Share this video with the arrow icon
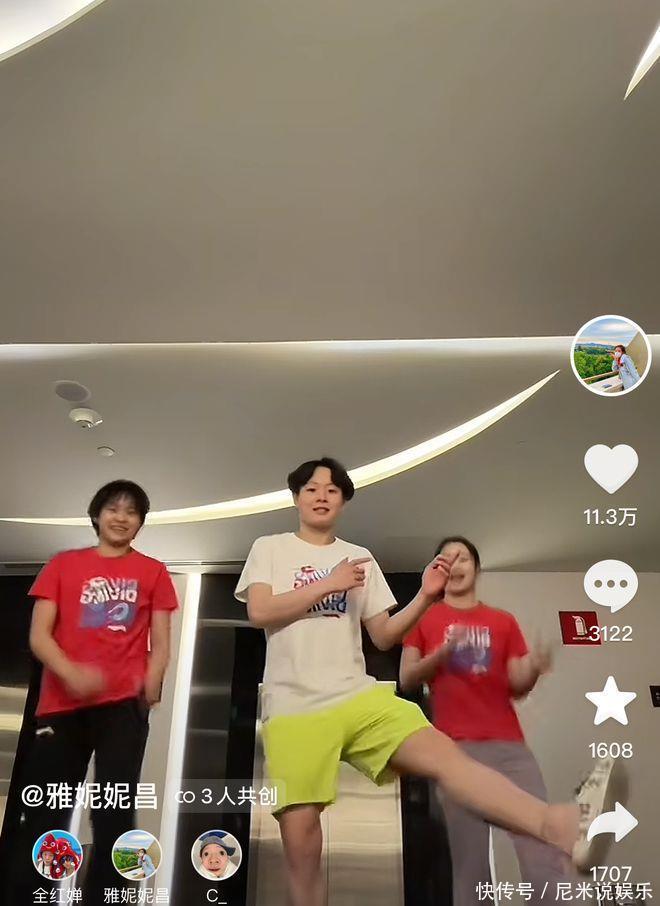The image size is (660, 906). click(x=611, y=823)
